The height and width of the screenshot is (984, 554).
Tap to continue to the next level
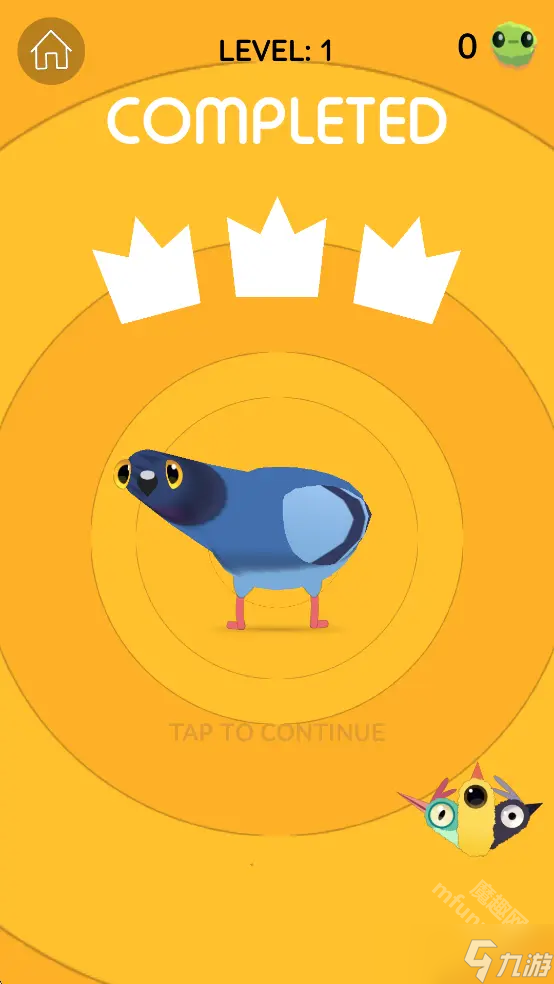pyautogui.click(x=277, y=732)
